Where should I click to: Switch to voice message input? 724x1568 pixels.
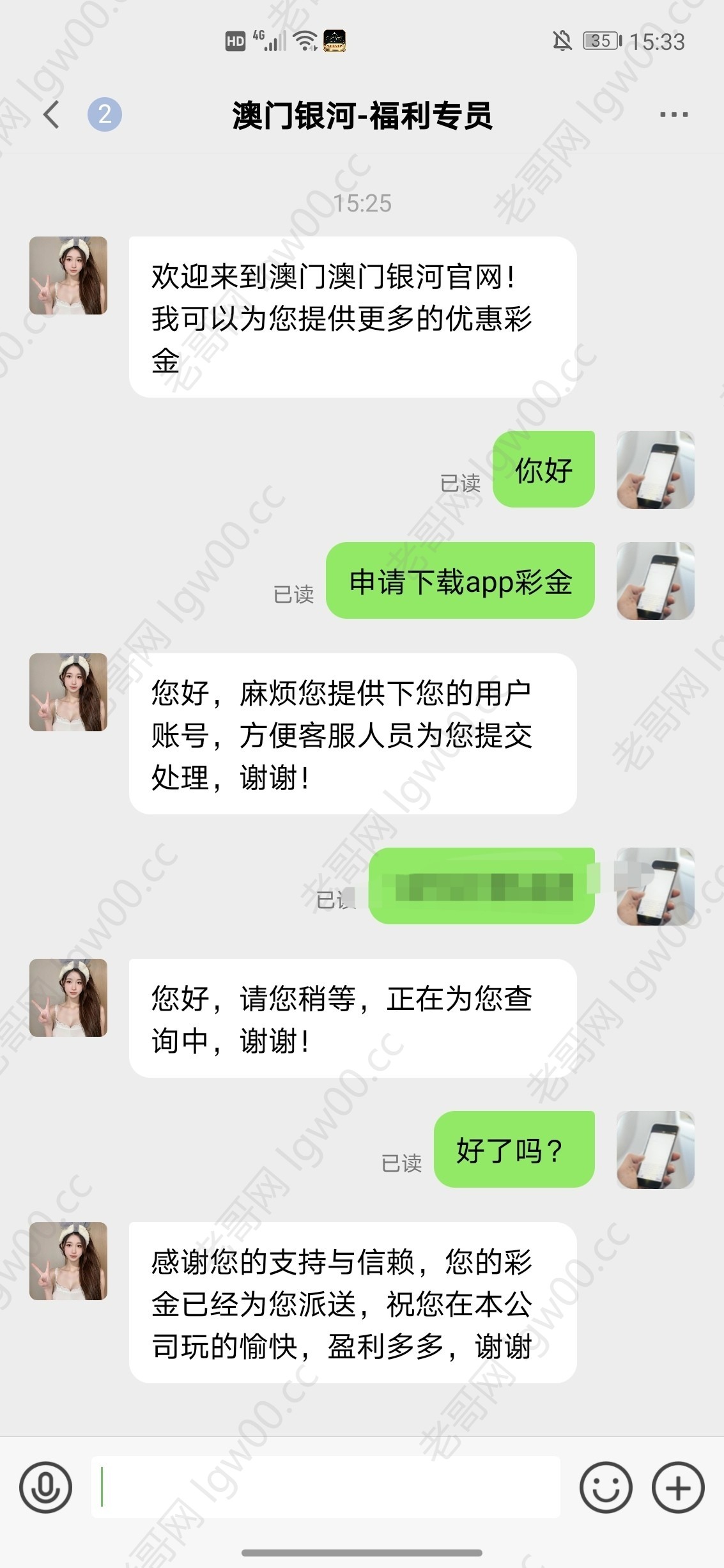[45, 1487]
